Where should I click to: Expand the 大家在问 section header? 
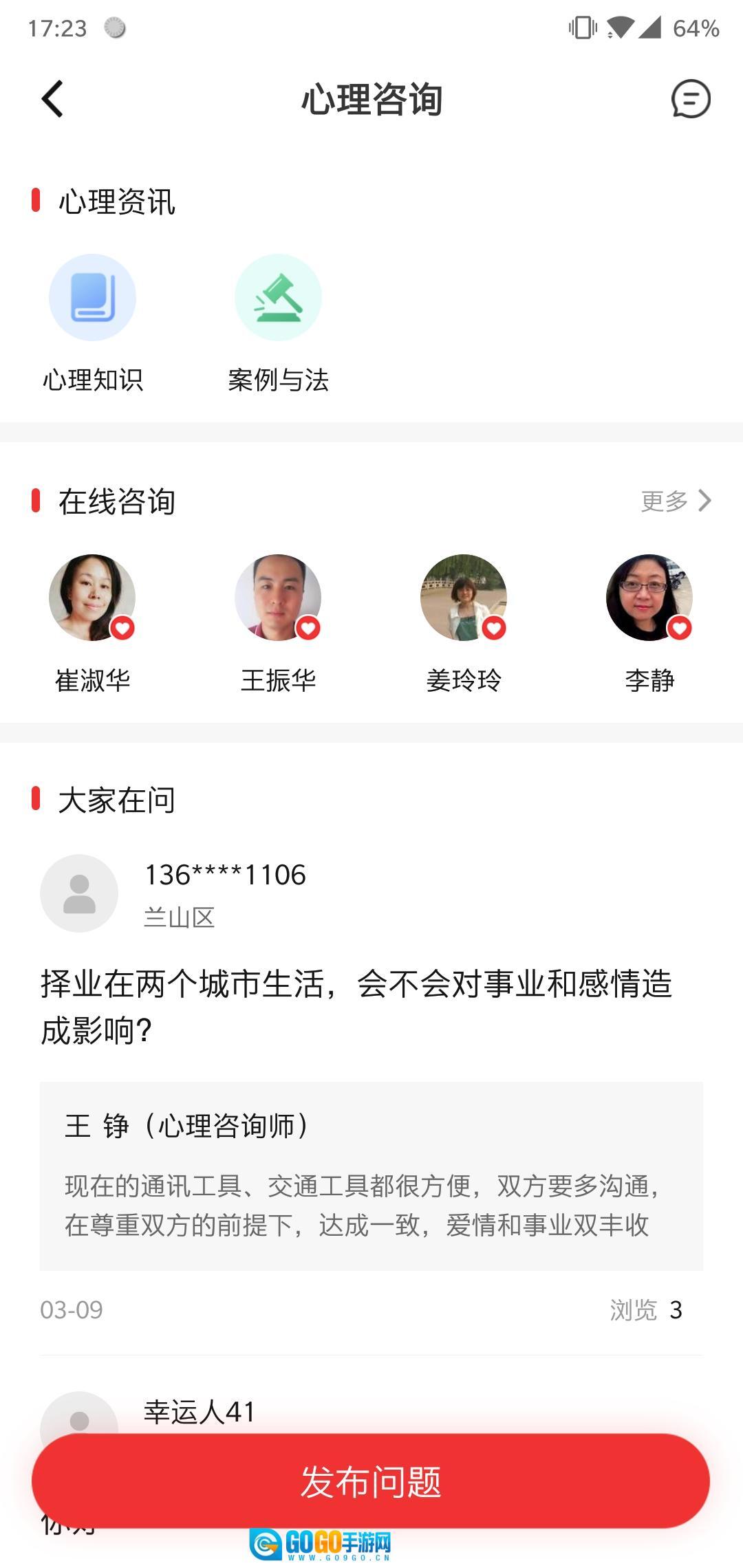pyautogui.click(x=116, y=799)
